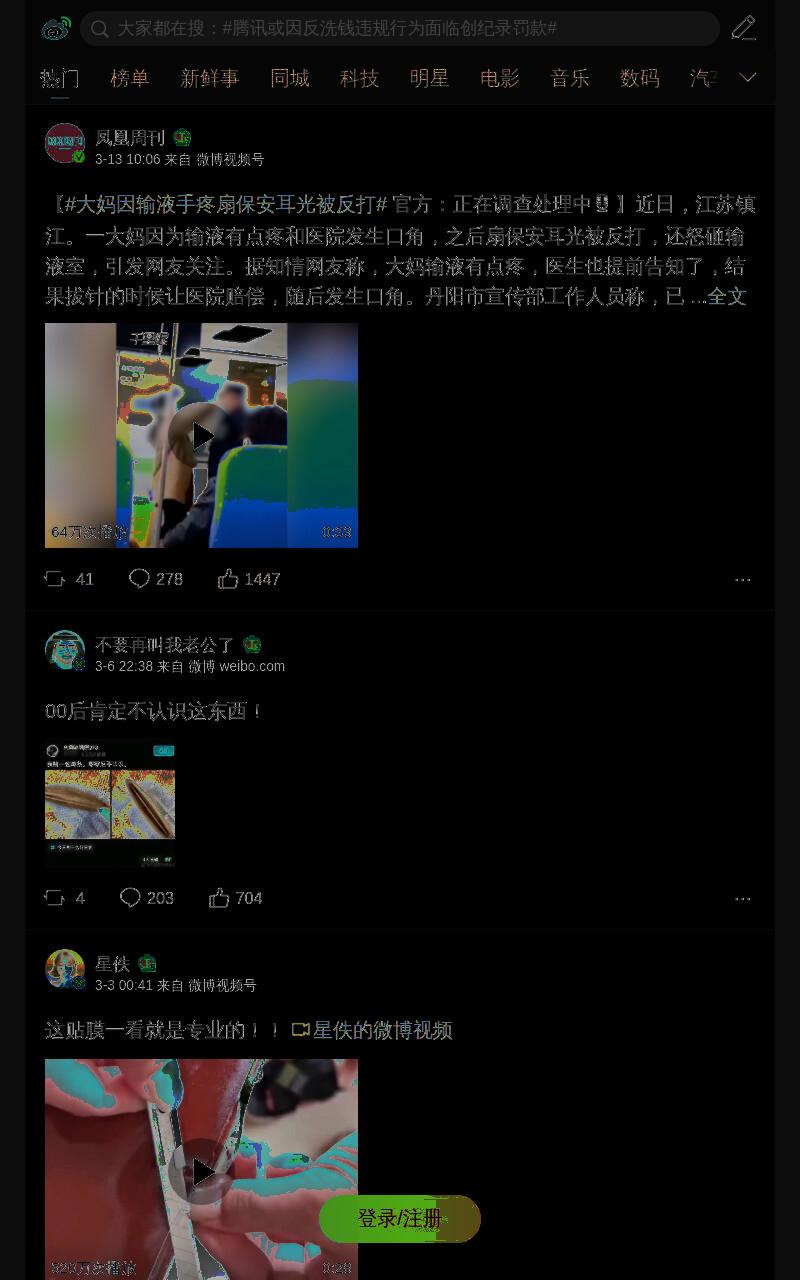The image size is (800, 1280).
Task: Switch to the 明星 tab
Action: click(x=430, y=78)
